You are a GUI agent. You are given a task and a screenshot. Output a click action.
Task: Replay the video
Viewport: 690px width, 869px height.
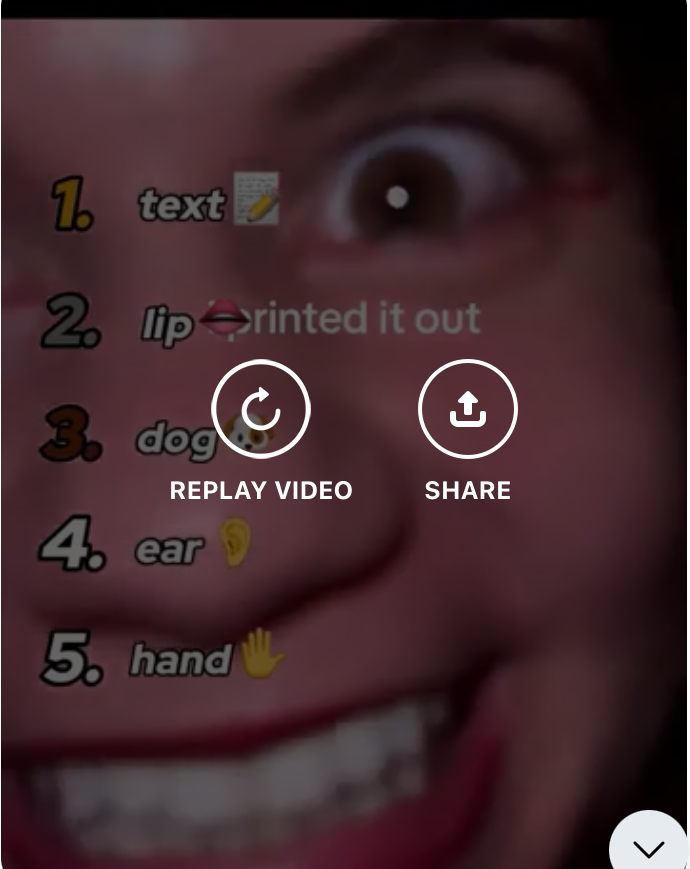(x=260, y=409)
